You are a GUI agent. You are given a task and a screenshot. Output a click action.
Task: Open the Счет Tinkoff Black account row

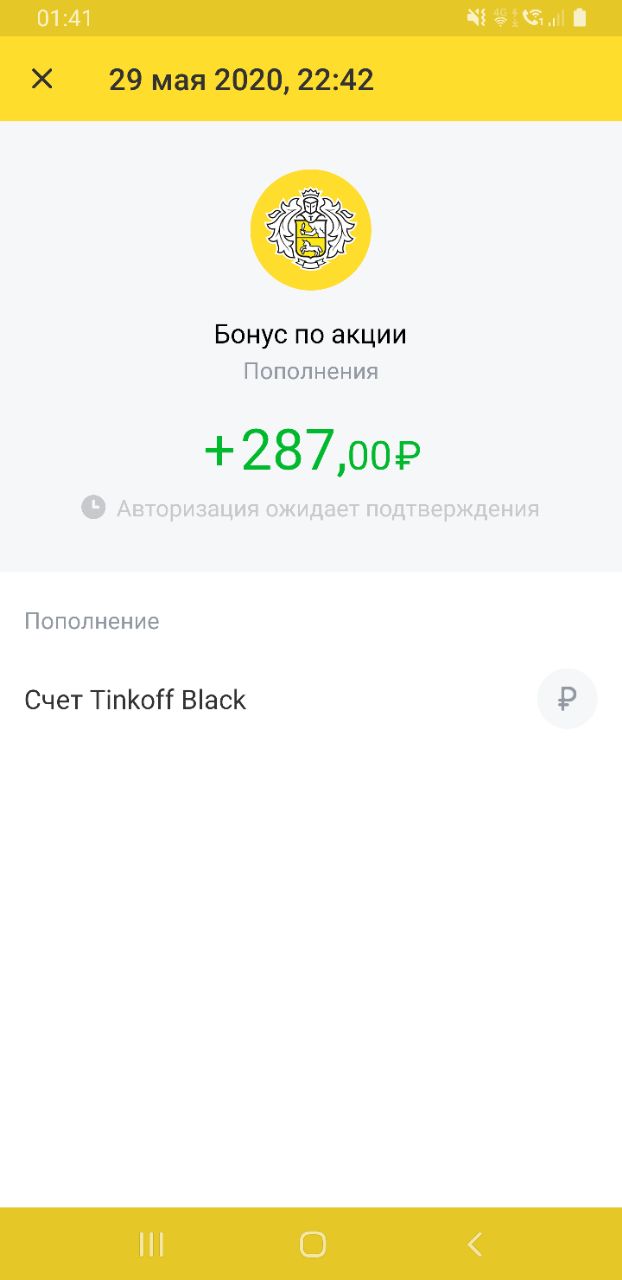(311, 699)
